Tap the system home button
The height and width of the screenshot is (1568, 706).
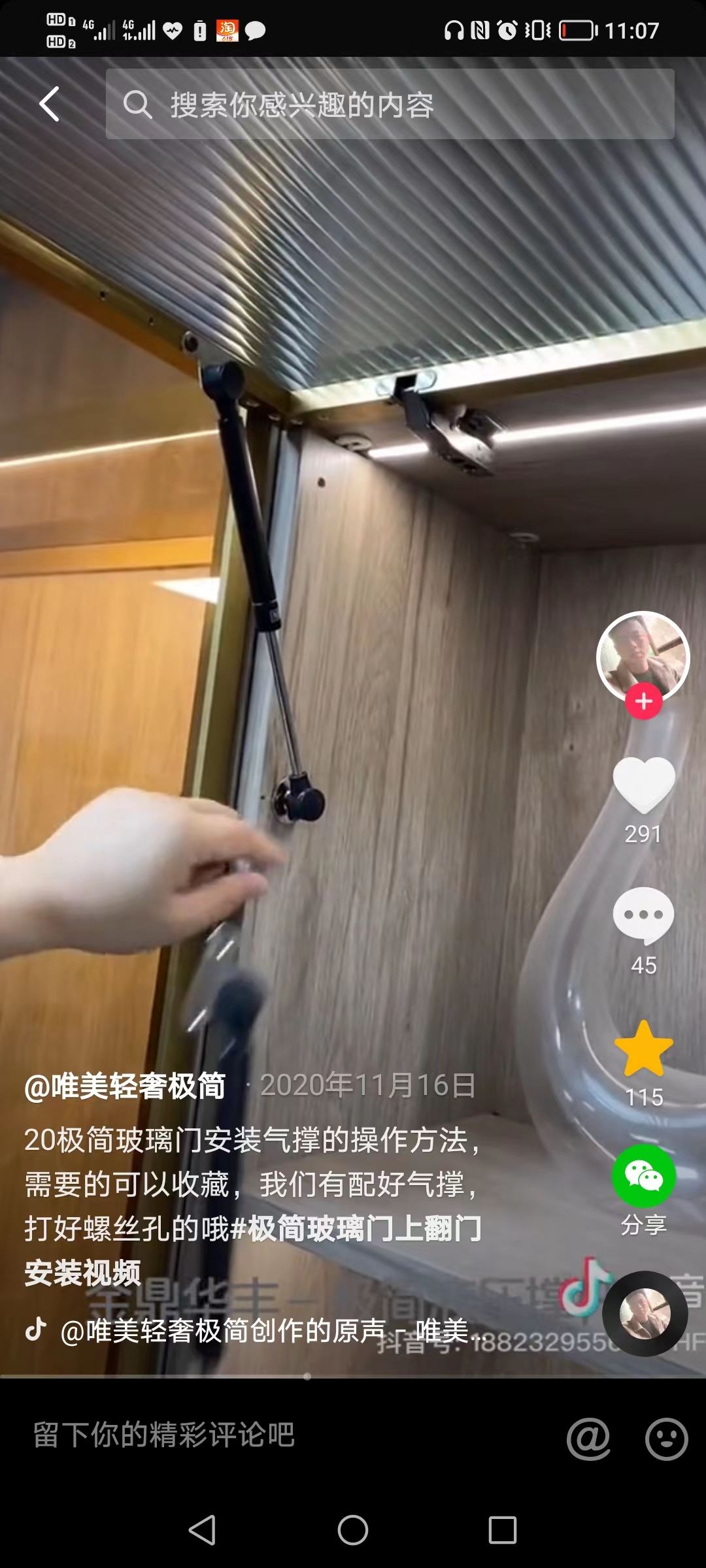tap(353, 1529)
